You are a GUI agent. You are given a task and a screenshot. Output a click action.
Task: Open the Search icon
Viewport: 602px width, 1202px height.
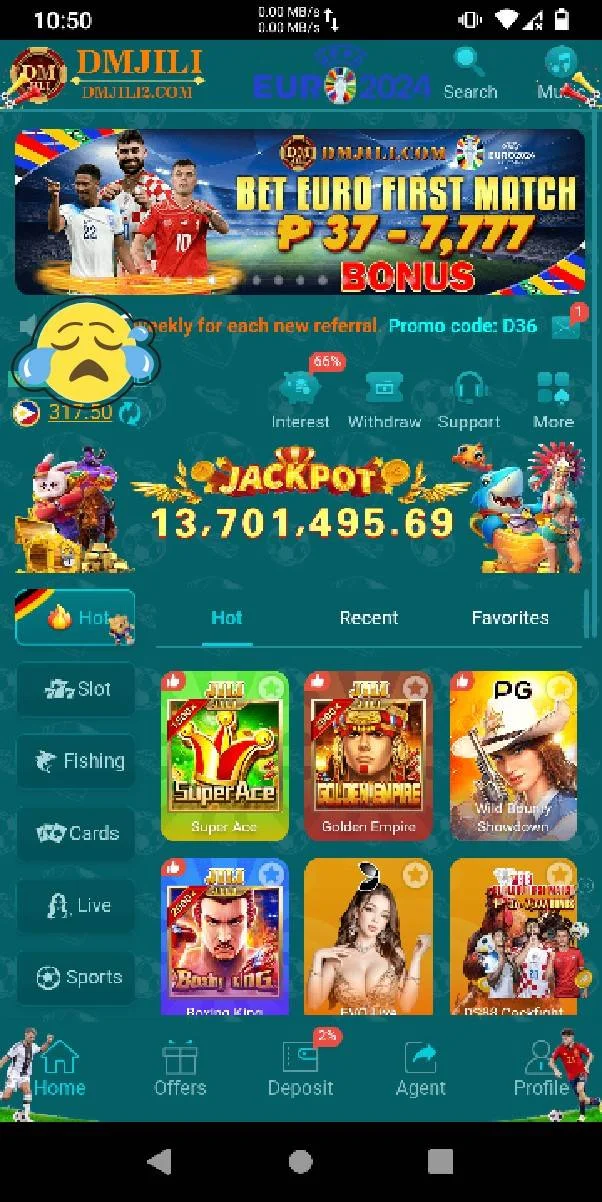[x=469, y=72]
